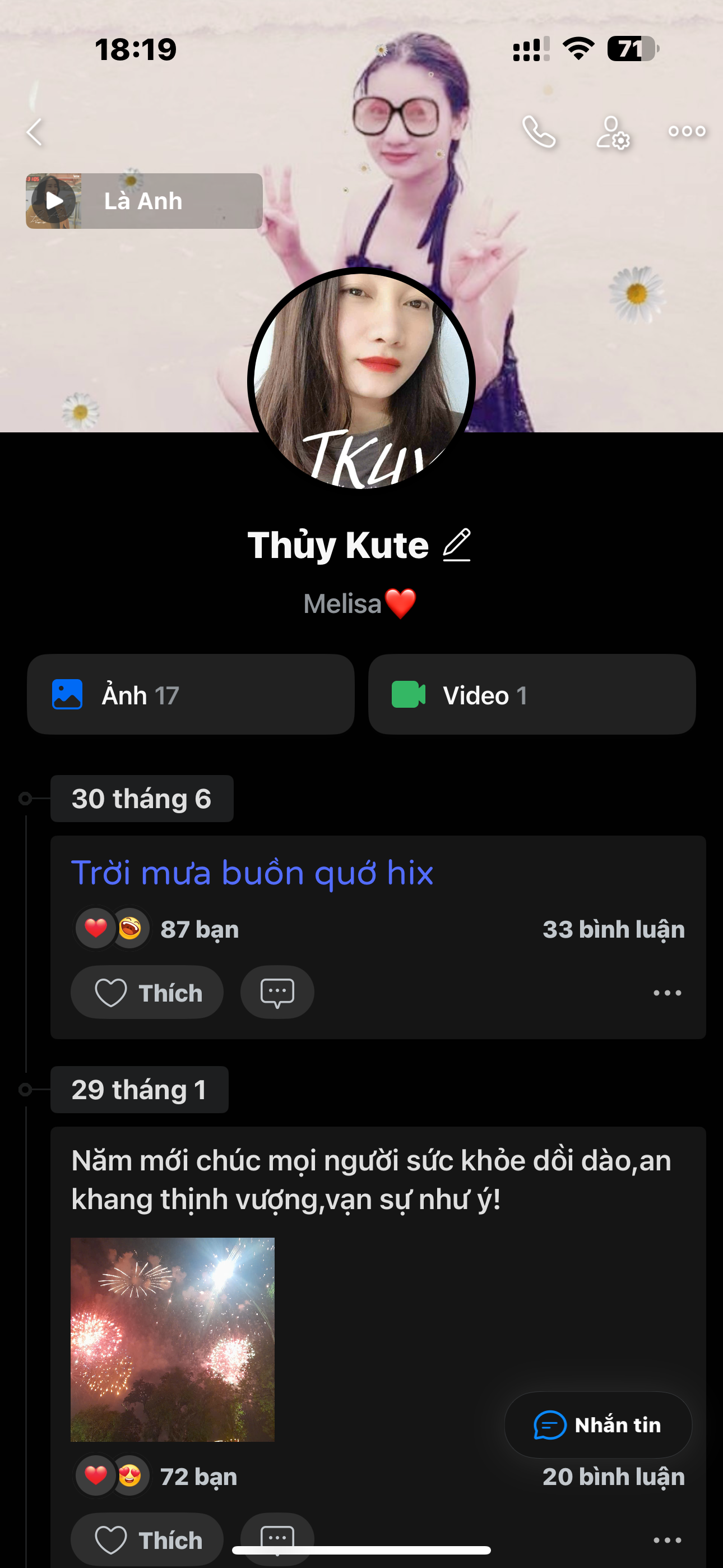Open friend settings icon
Viewport: 723px width, 1568px height.
point(612,132)
